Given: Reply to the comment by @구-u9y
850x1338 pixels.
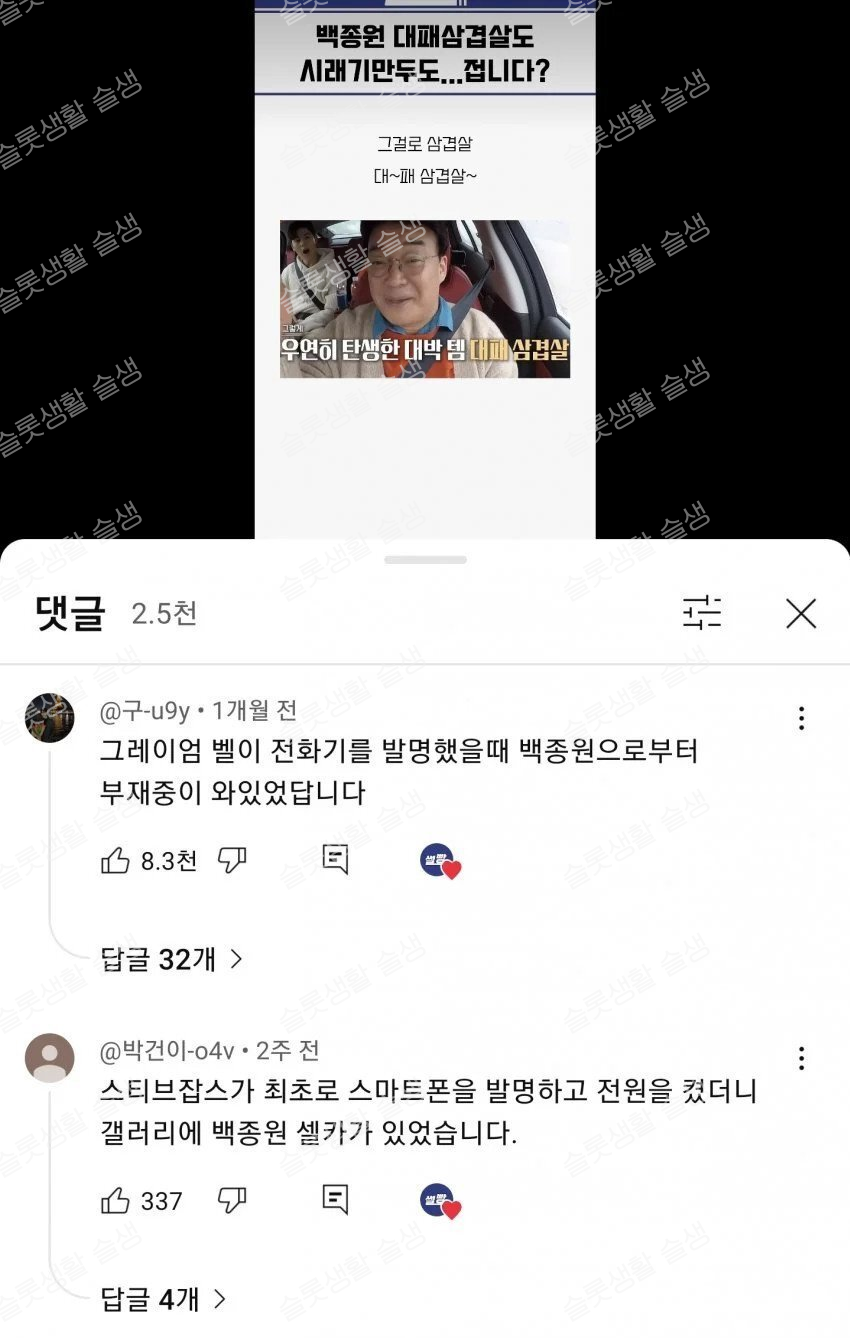Looking at the screenshot, I should click(336, 860).
